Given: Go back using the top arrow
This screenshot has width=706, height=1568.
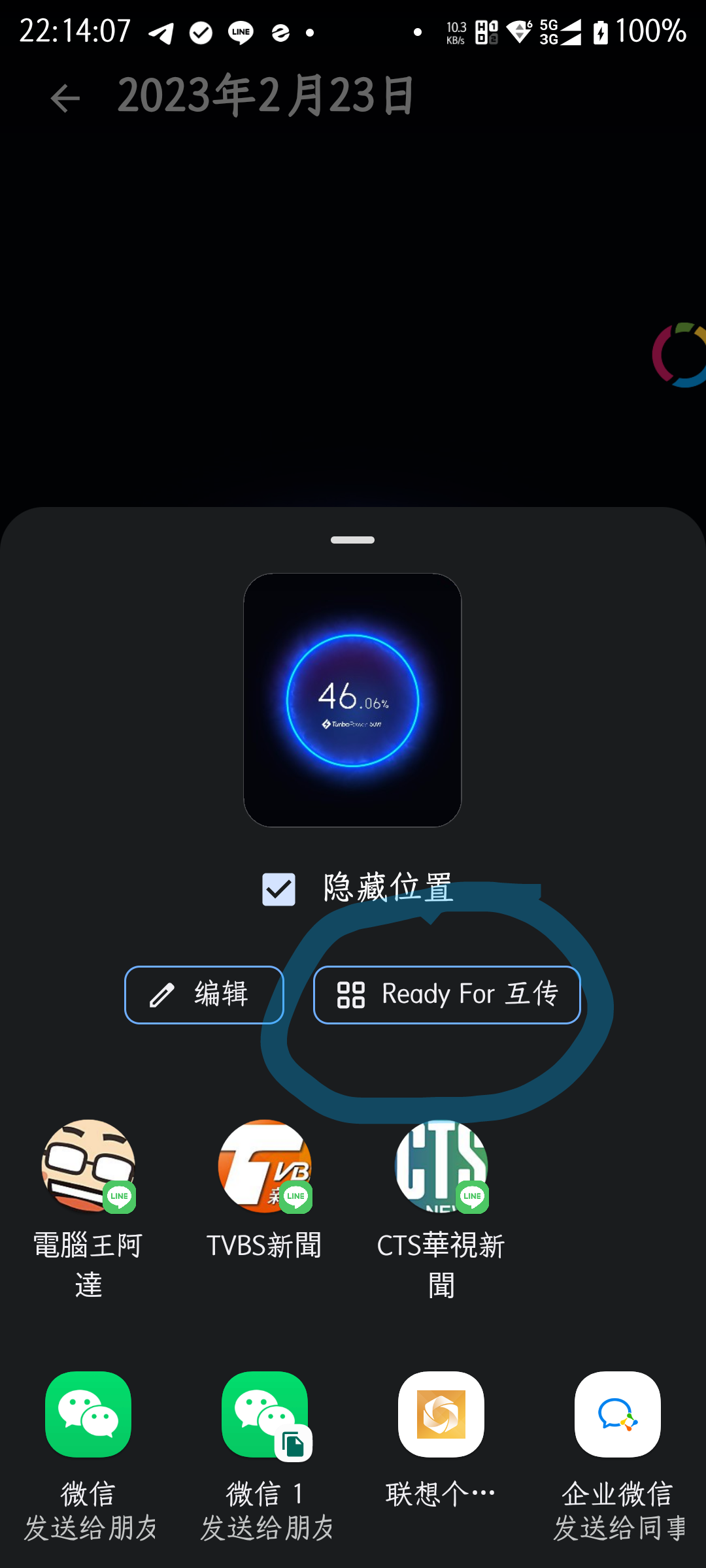Looking at the screenshot, I should 65,99.
